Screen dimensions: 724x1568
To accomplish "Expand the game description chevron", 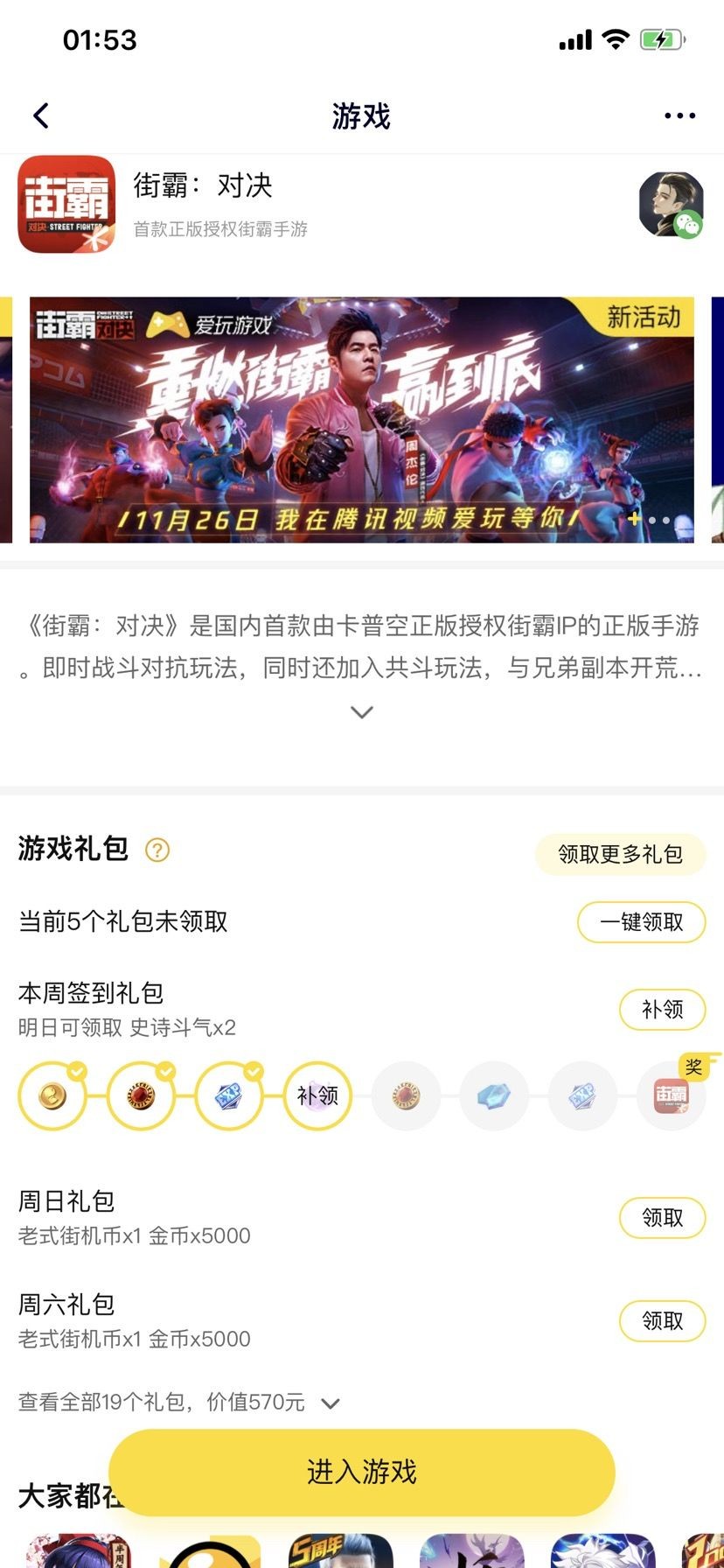I will click(x=362, y=712).
